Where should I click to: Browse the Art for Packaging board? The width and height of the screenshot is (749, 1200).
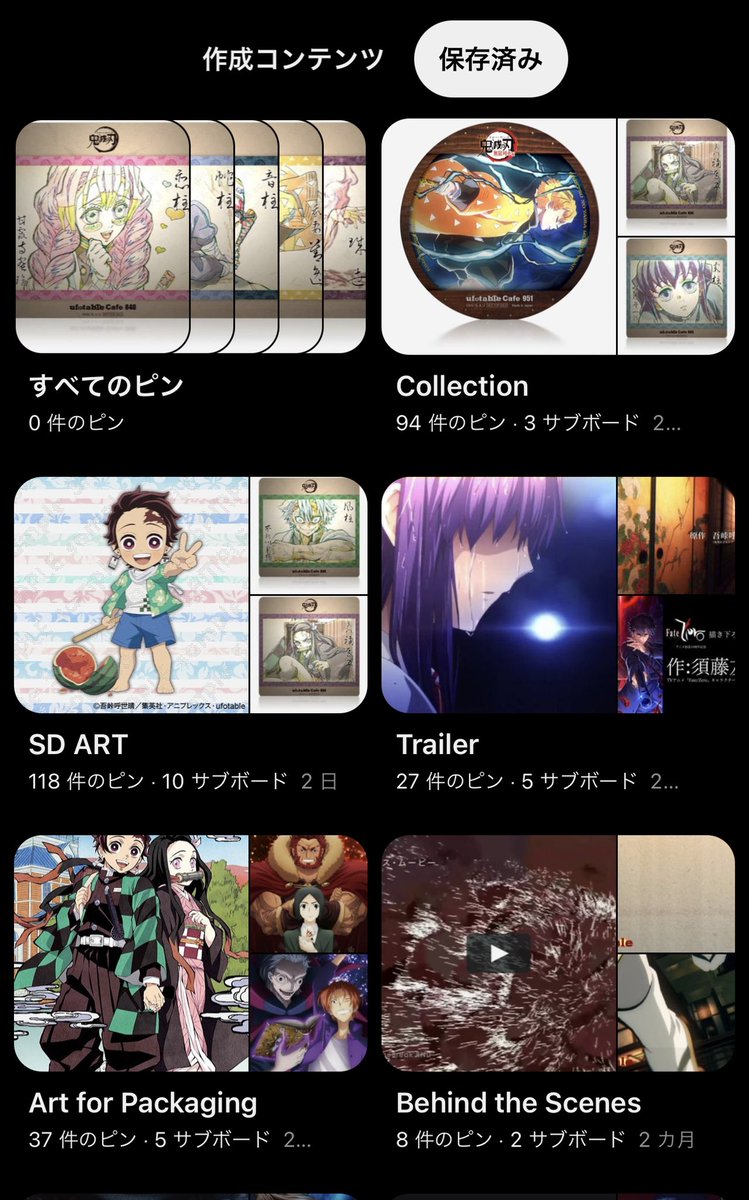coord(190,953)
